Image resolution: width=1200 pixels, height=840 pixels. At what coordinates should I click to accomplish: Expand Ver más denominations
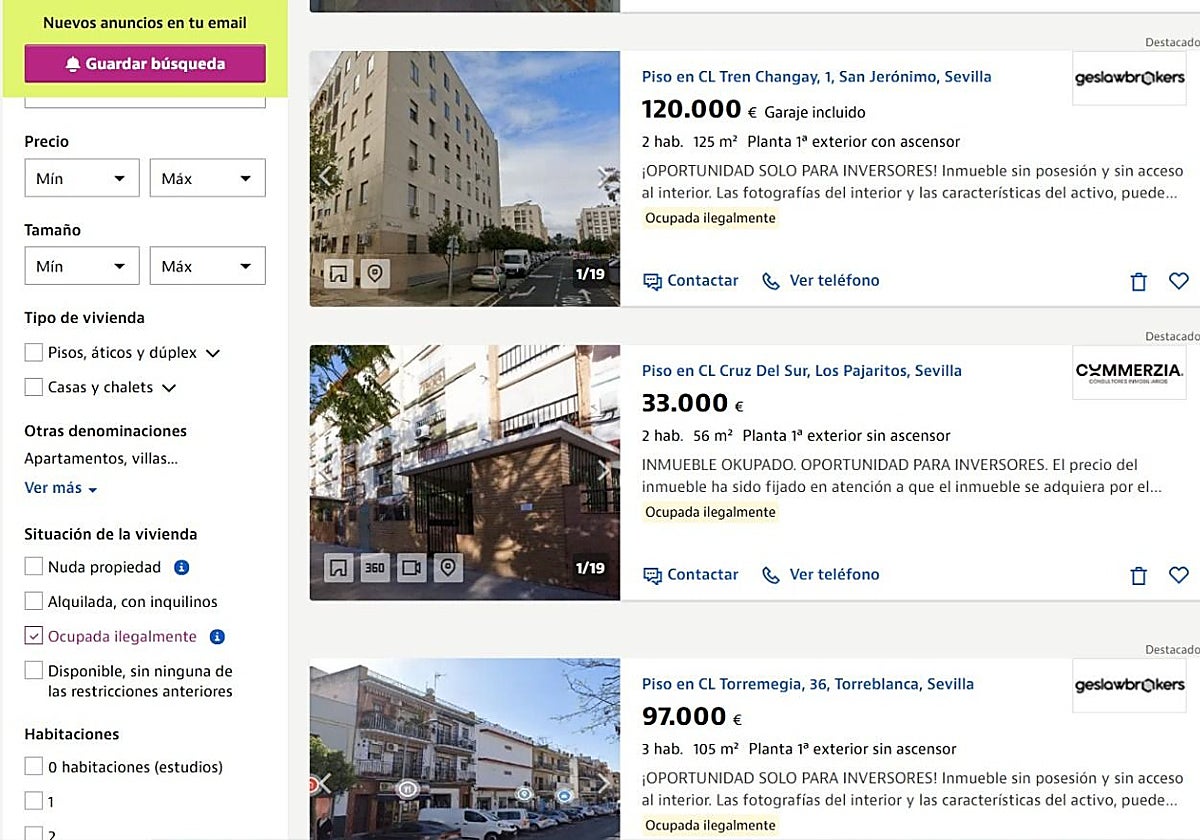tap(60, 488)
